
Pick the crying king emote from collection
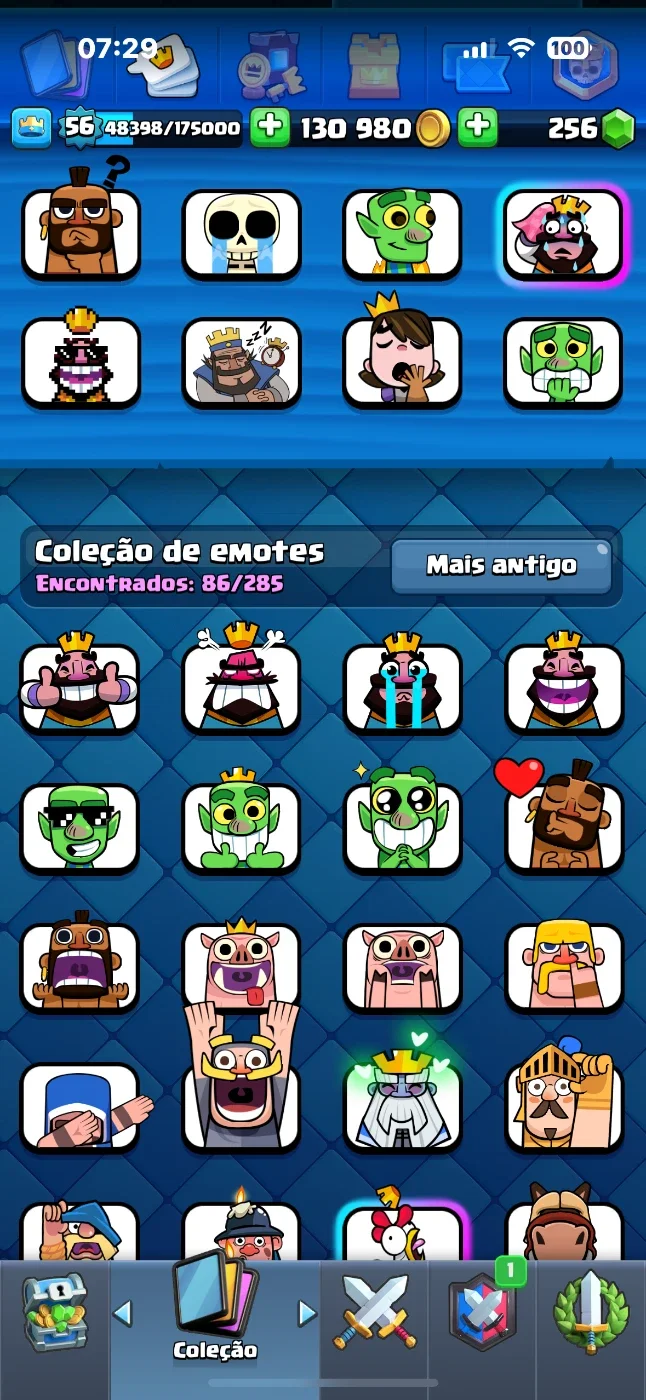coord(402,683)
